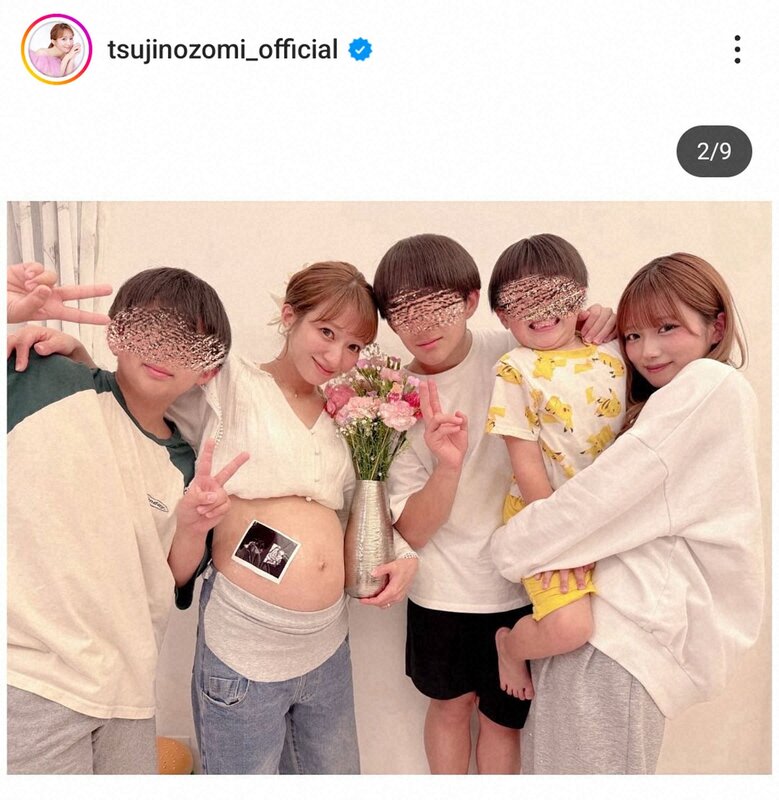Open the three-dot overflow menu
The image size is (779, 800).
point(736,49)
